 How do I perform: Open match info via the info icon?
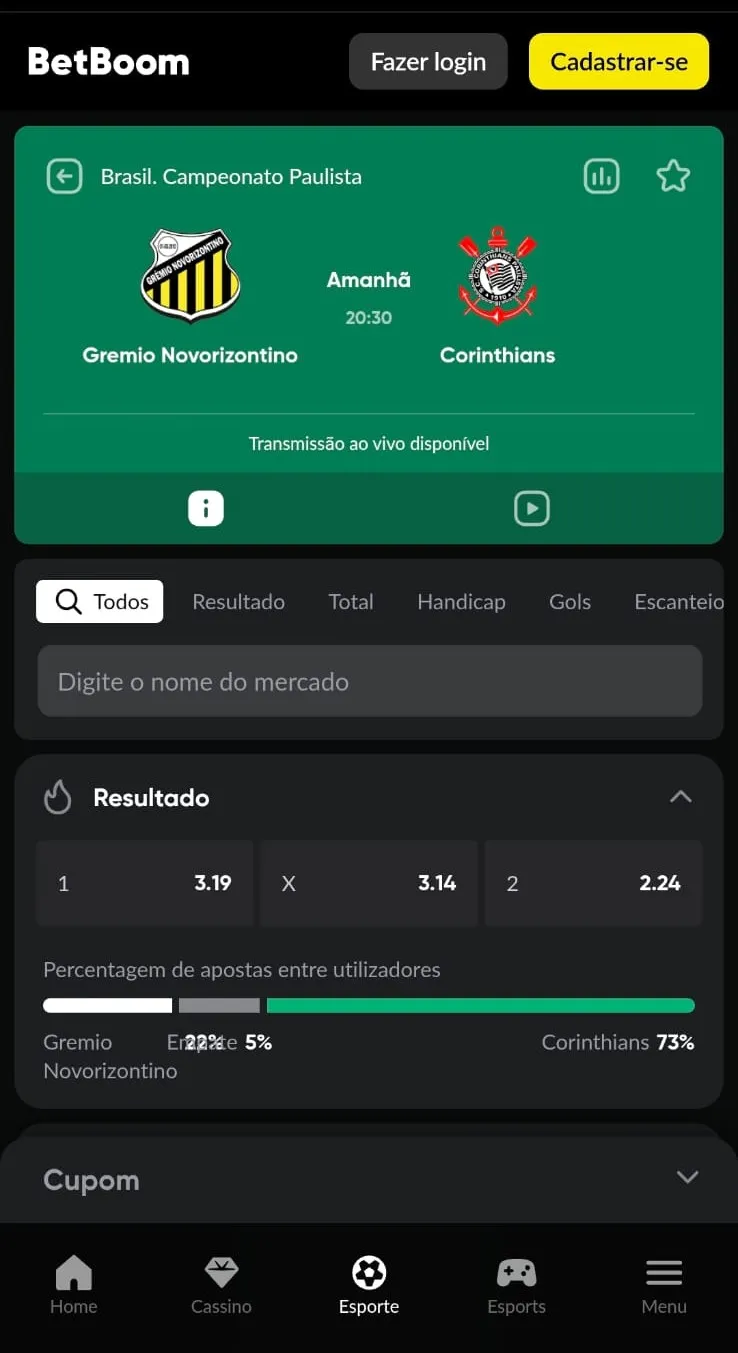[x=205, y=508]
